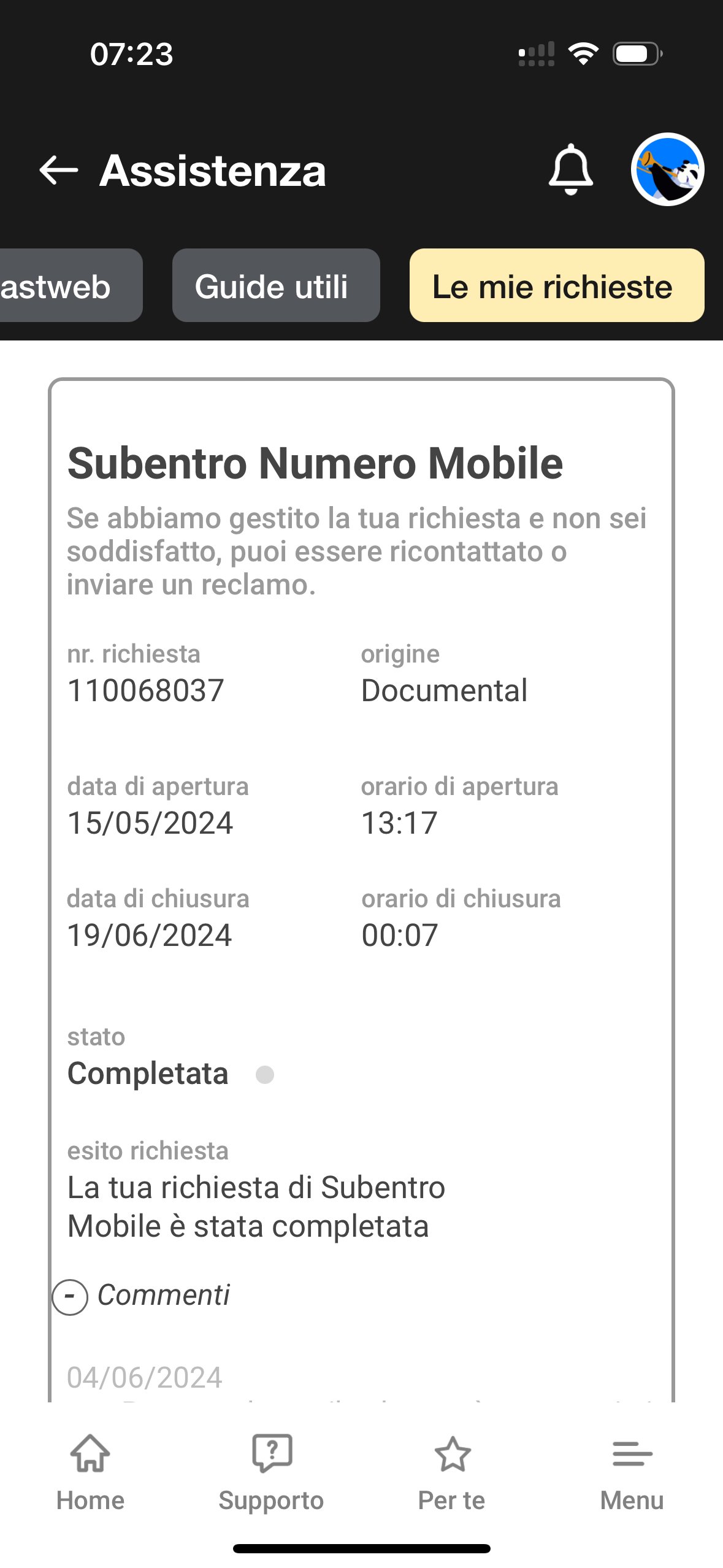The image size is (723, 1568).
Task: Go back from the Assistenza page
Action: point(59,170)
